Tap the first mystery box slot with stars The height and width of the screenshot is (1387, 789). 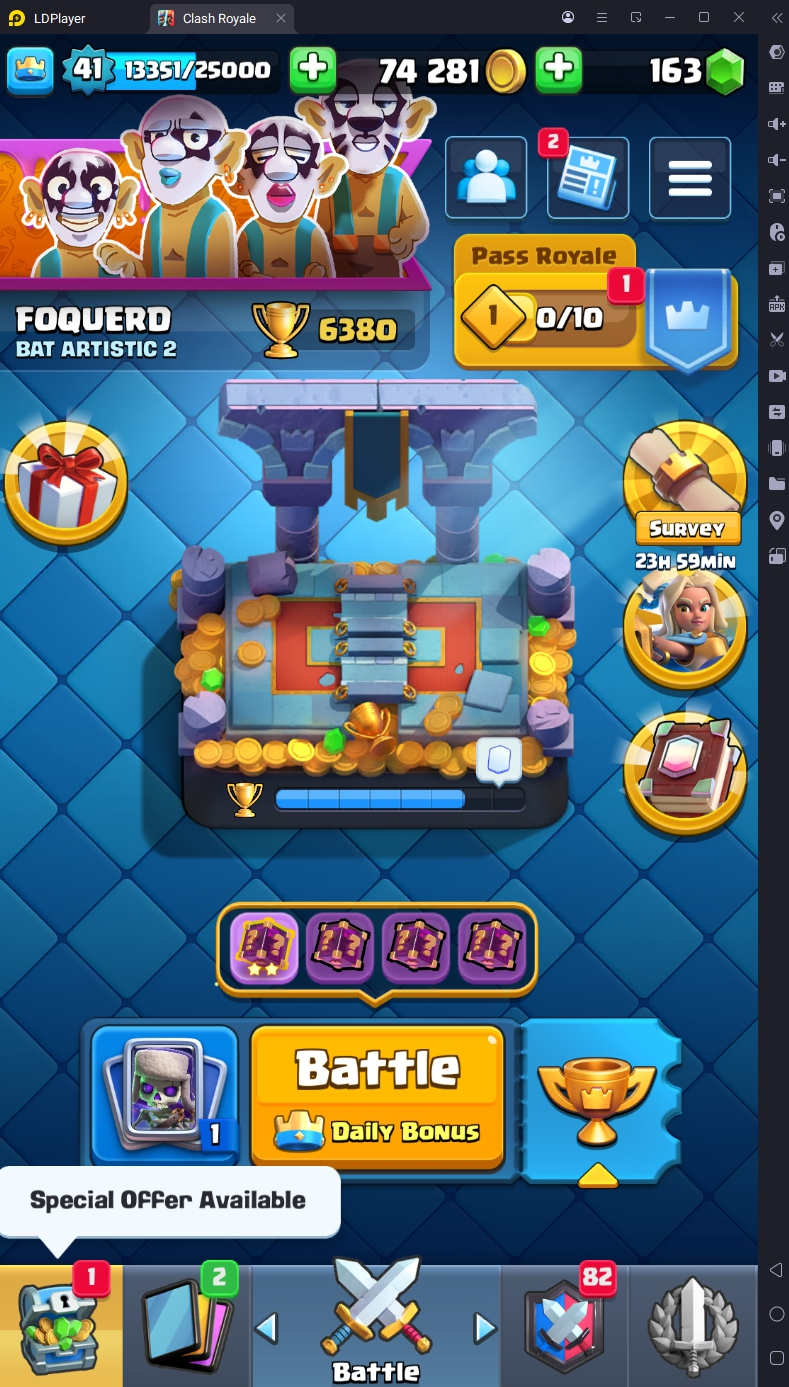264,948
